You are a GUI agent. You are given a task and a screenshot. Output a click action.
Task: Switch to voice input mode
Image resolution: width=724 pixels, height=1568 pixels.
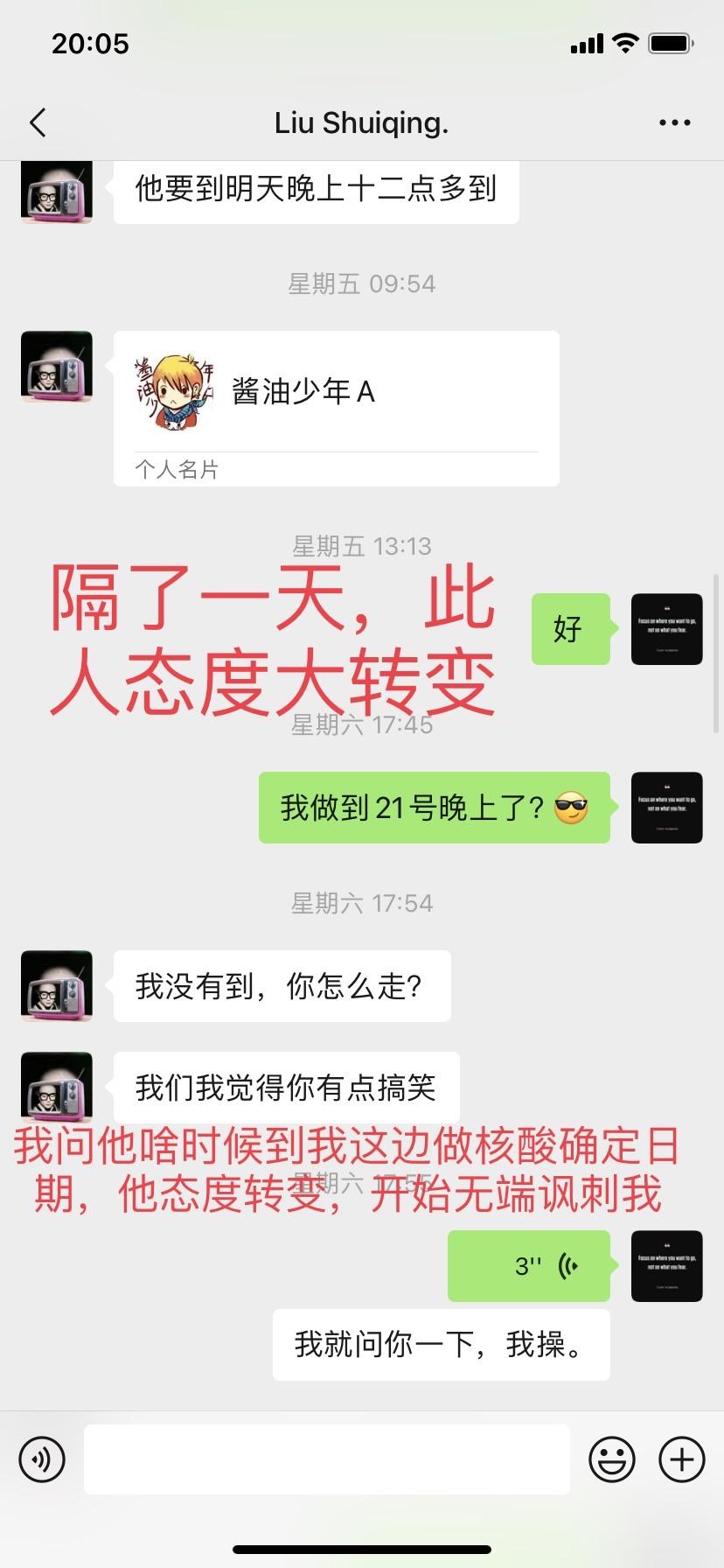[42, 1459]
